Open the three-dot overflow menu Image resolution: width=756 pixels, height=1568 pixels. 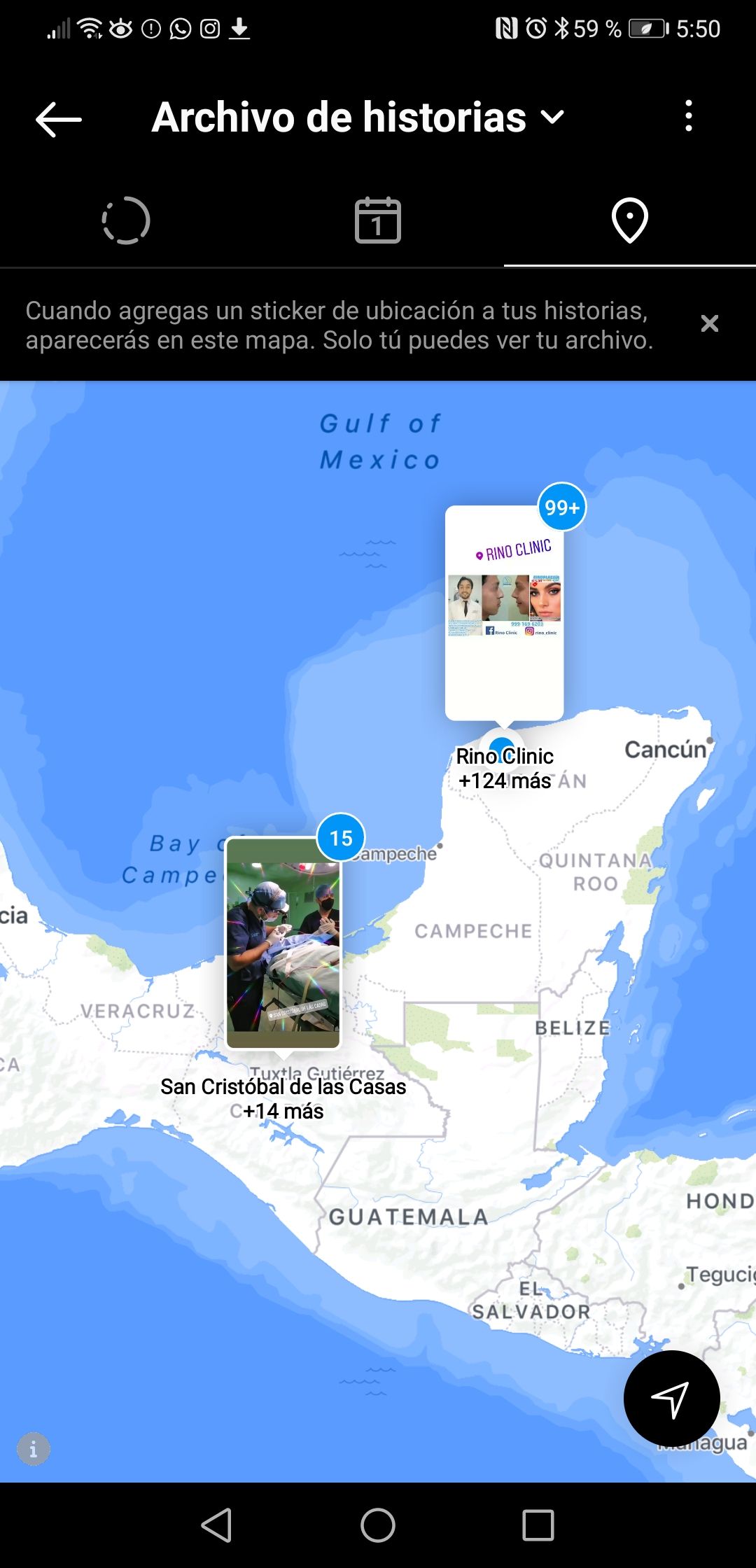pyautogui.click(x=689, y=116)
